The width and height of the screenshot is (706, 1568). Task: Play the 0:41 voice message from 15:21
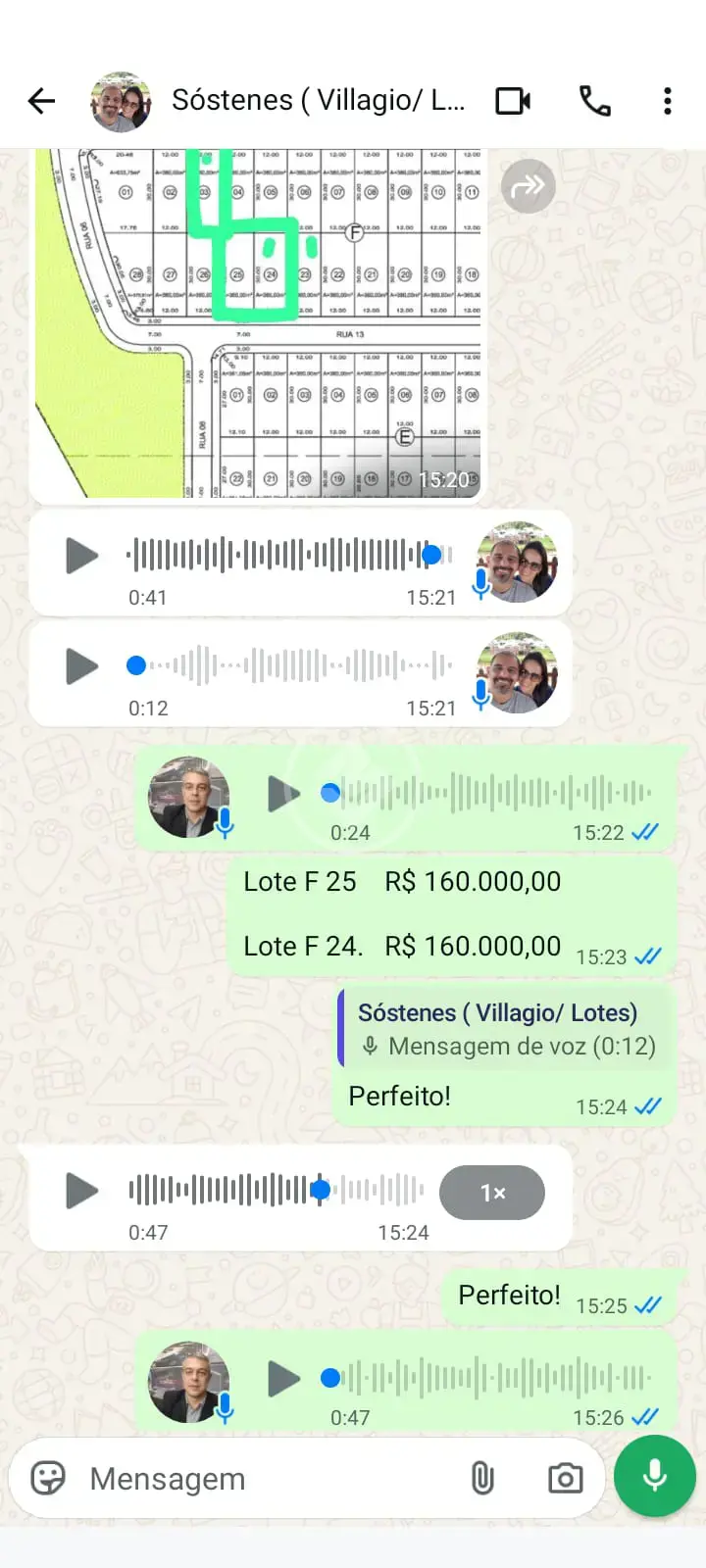(x=81, y=556)
